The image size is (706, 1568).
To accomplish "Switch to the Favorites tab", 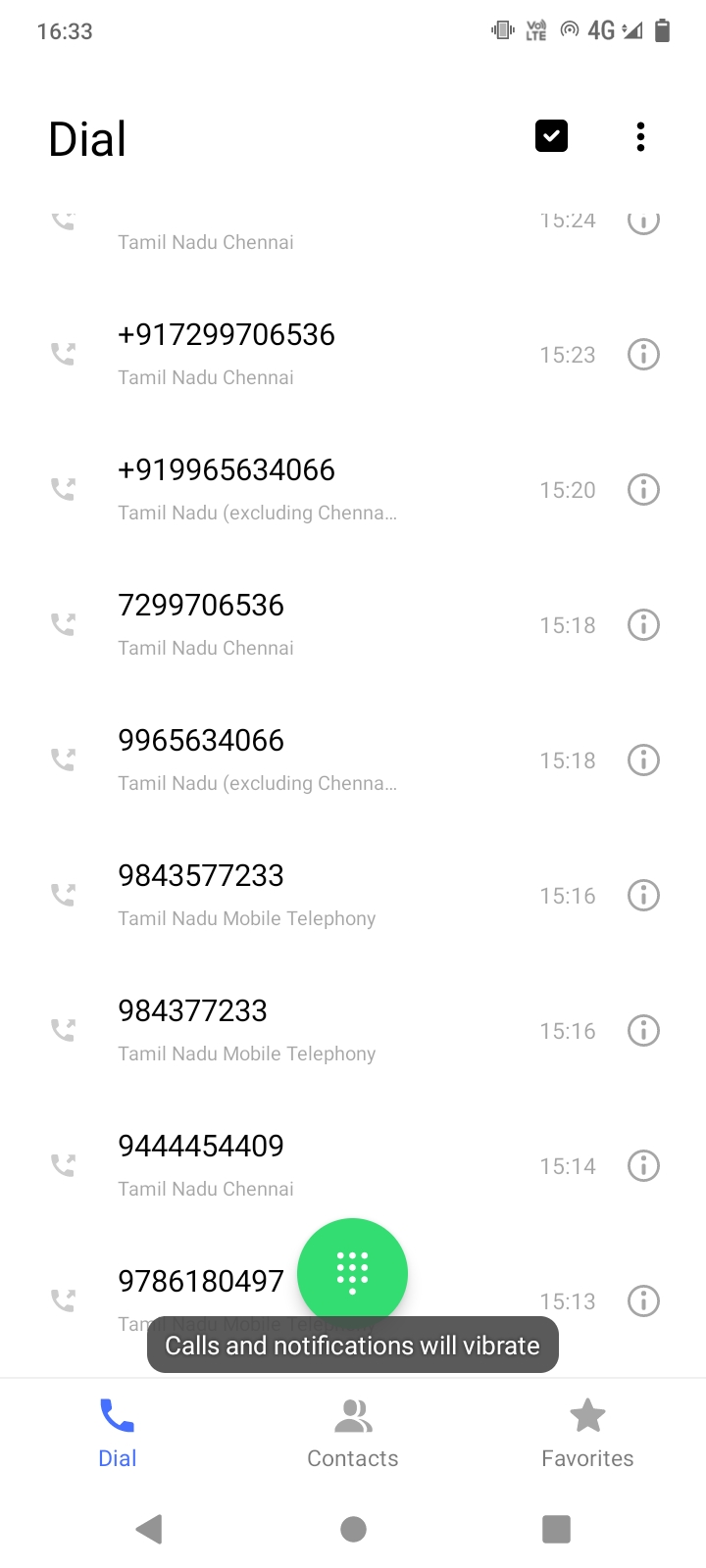I will 587,1433.
